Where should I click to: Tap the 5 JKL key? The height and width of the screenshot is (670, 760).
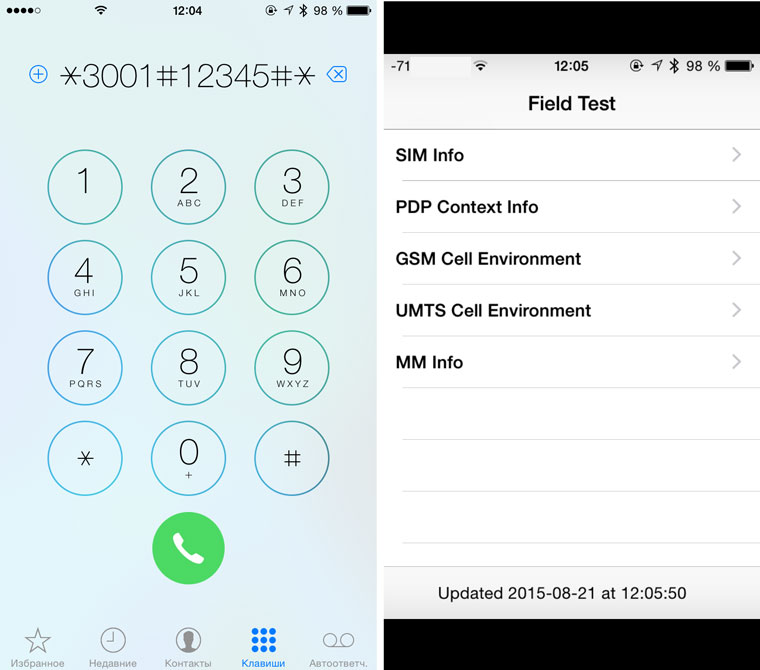188,277
